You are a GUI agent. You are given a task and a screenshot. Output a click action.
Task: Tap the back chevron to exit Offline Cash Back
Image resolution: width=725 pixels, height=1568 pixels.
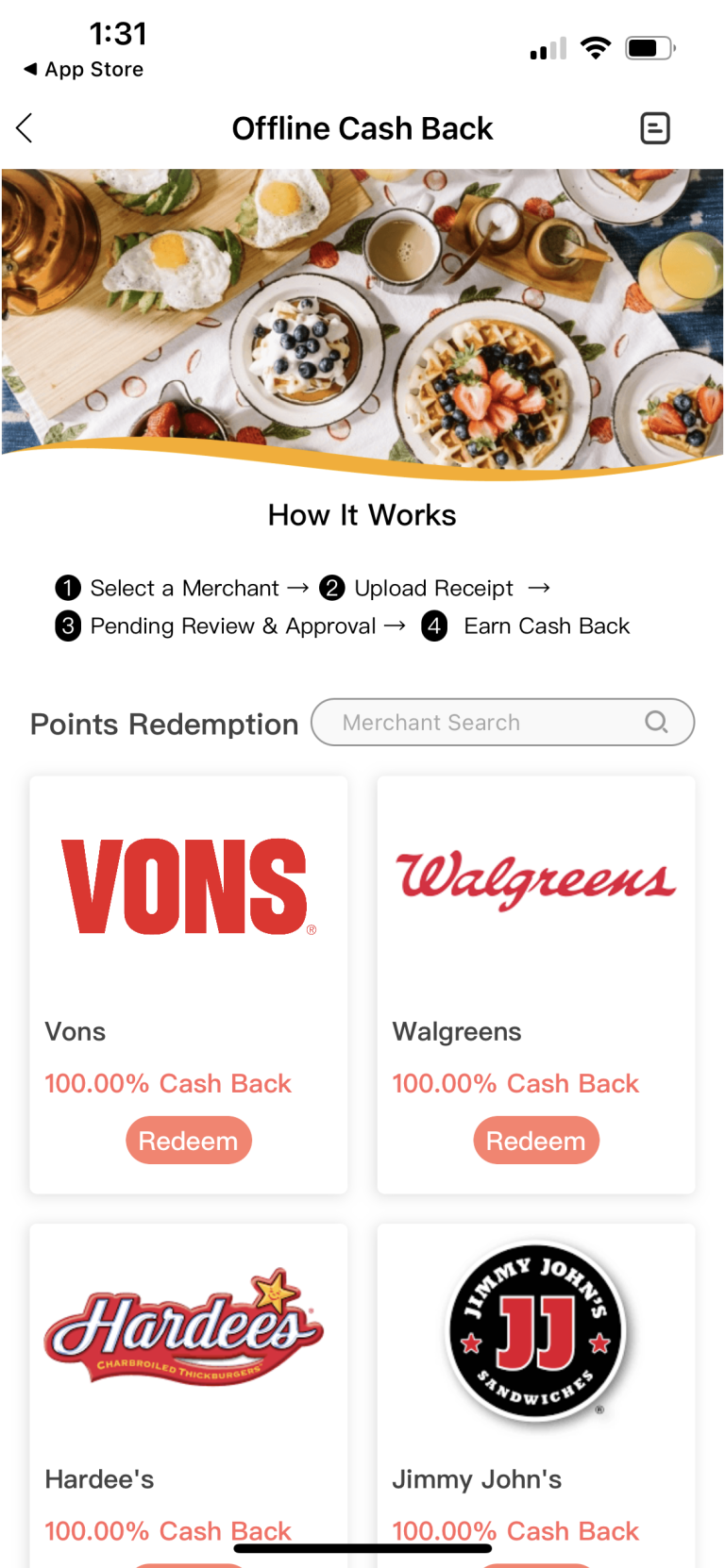point(24,127)
